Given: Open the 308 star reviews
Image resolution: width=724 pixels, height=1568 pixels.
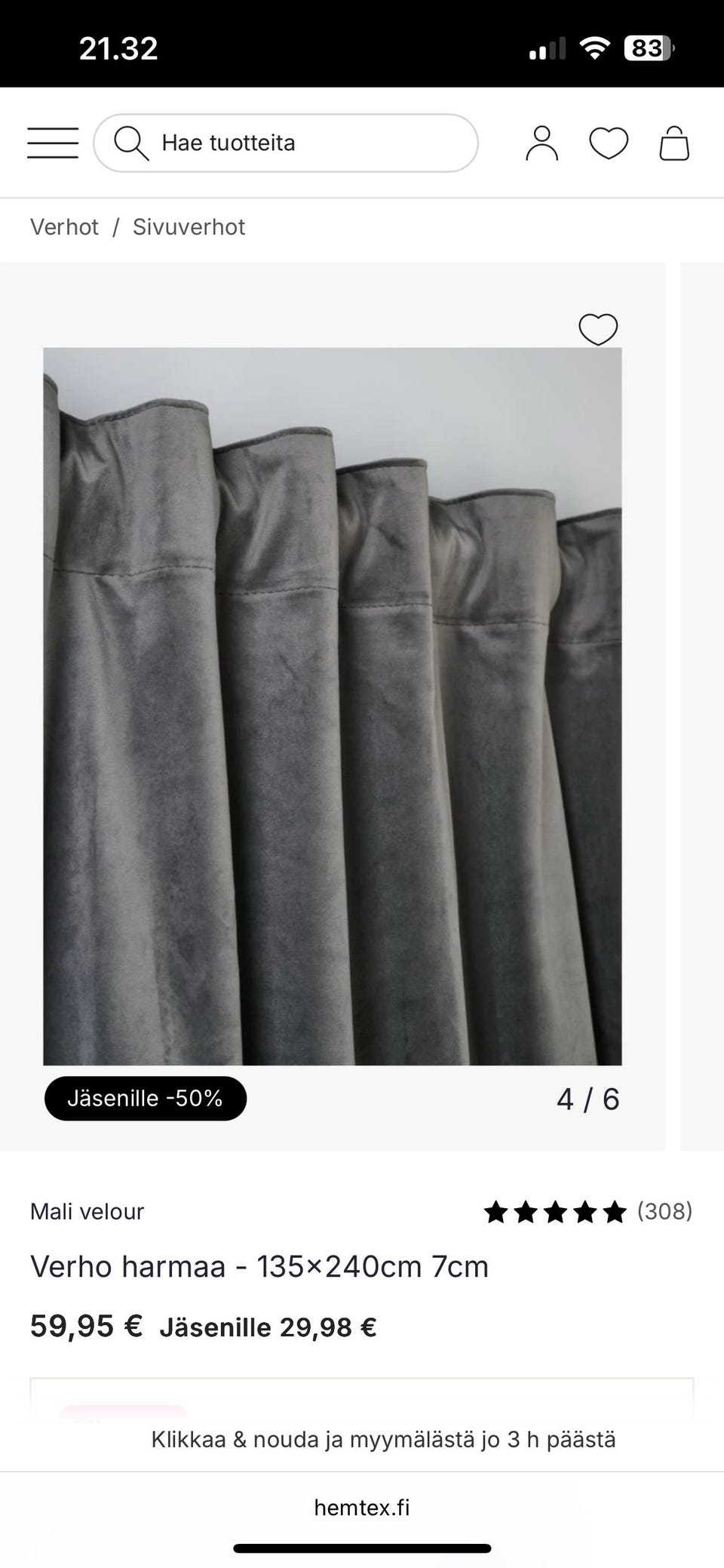Looking at the screenshot, I should 588,1211.
